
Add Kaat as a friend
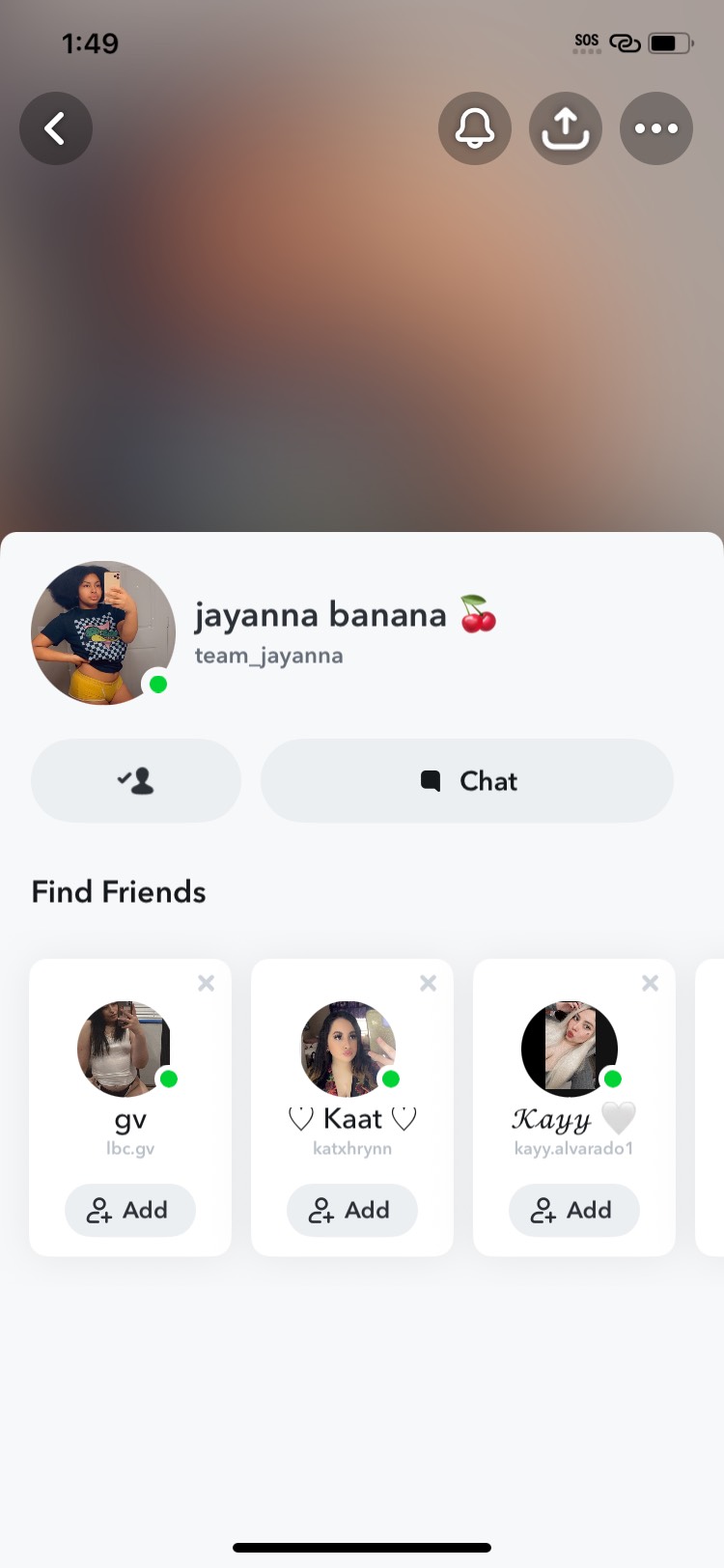352,1210
